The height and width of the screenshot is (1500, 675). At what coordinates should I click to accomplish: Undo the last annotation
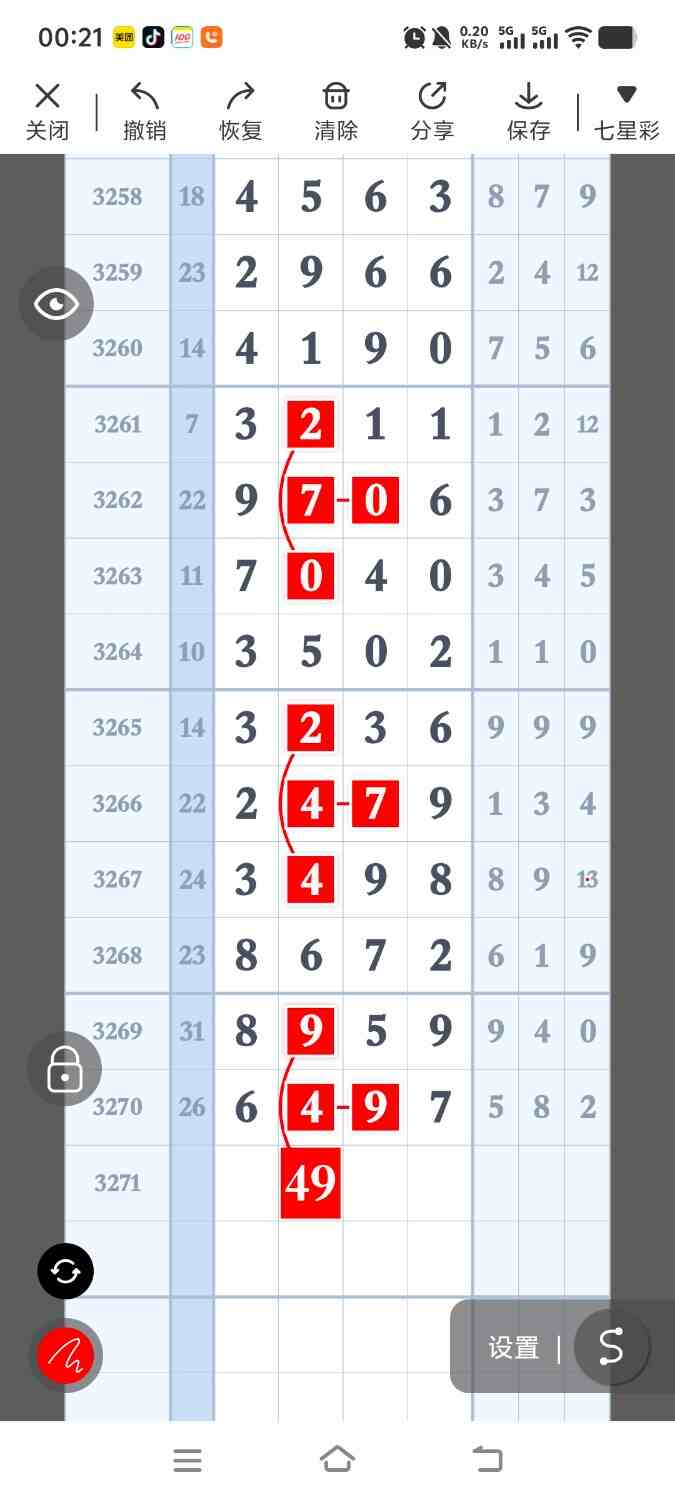coord(144,111)
